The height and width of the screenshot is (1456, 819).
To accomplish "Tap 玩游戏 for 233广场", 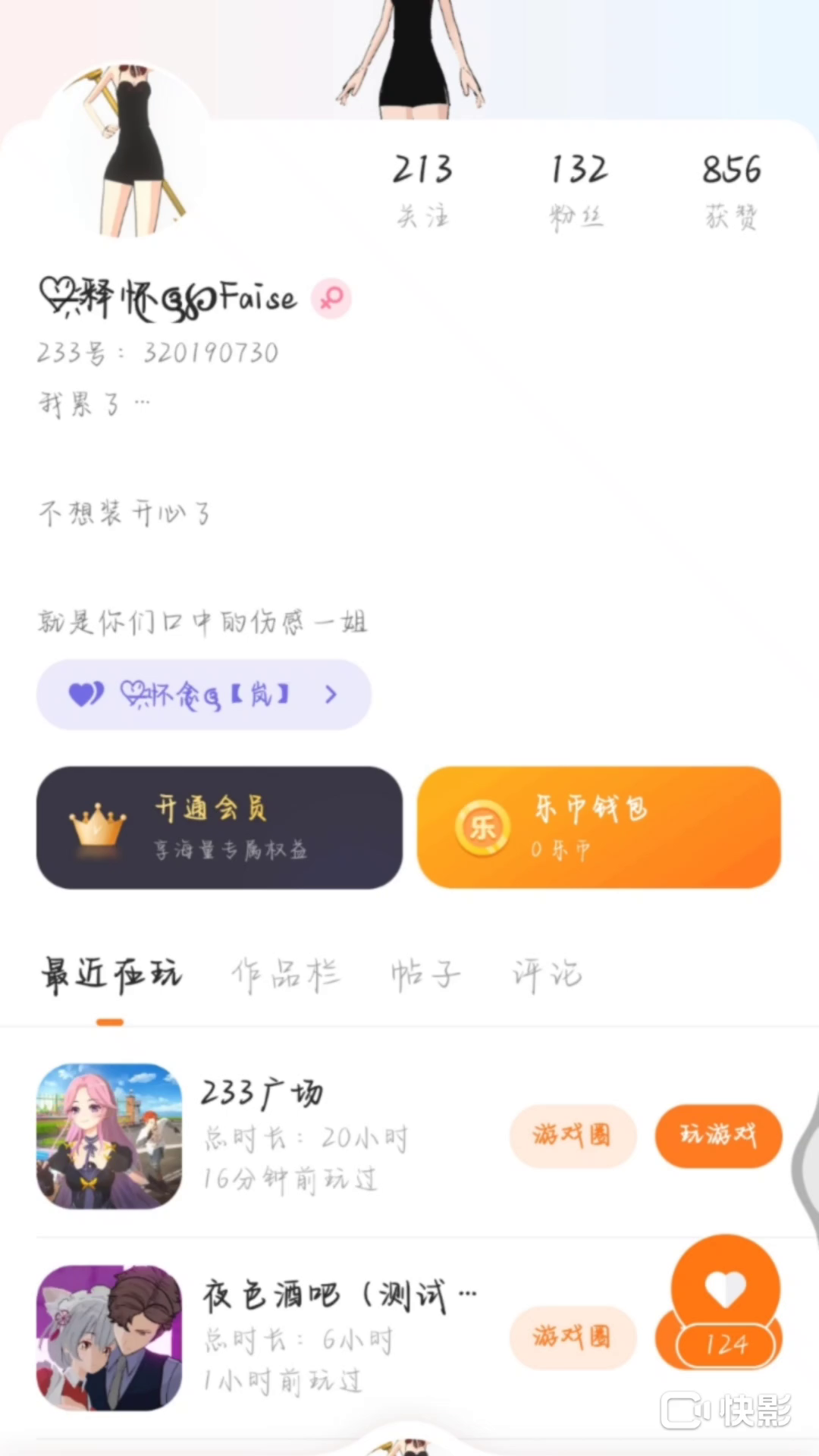I will tap(718, 1135).
